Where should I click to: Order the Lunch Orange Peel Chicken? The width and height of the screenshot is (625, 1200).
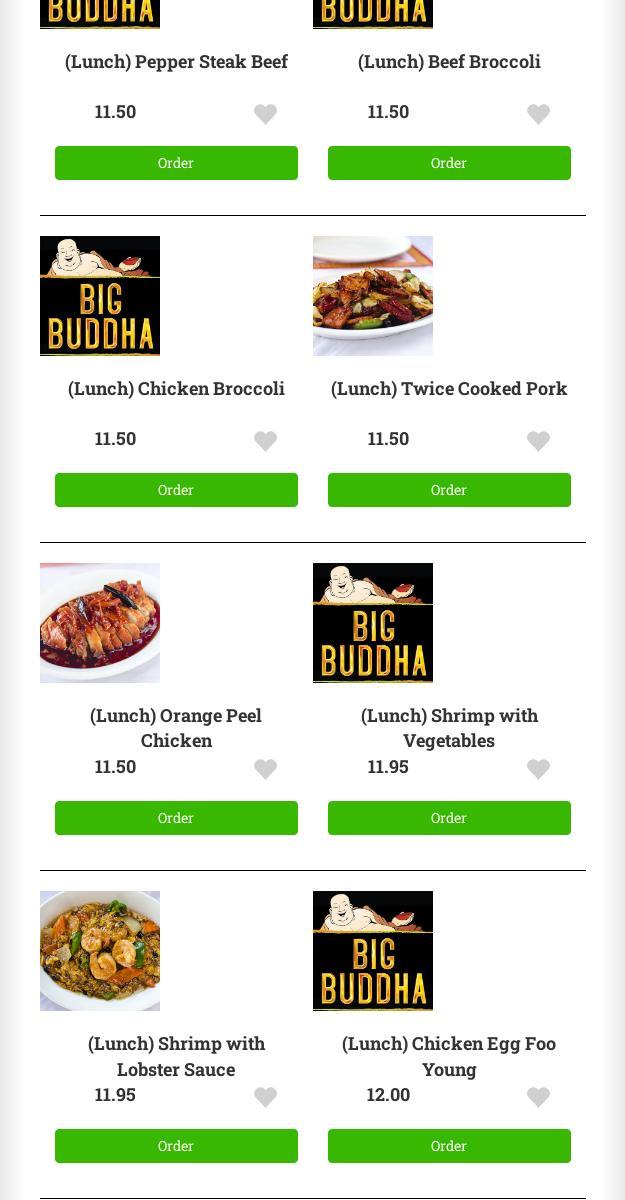click(x=176, y=818)
